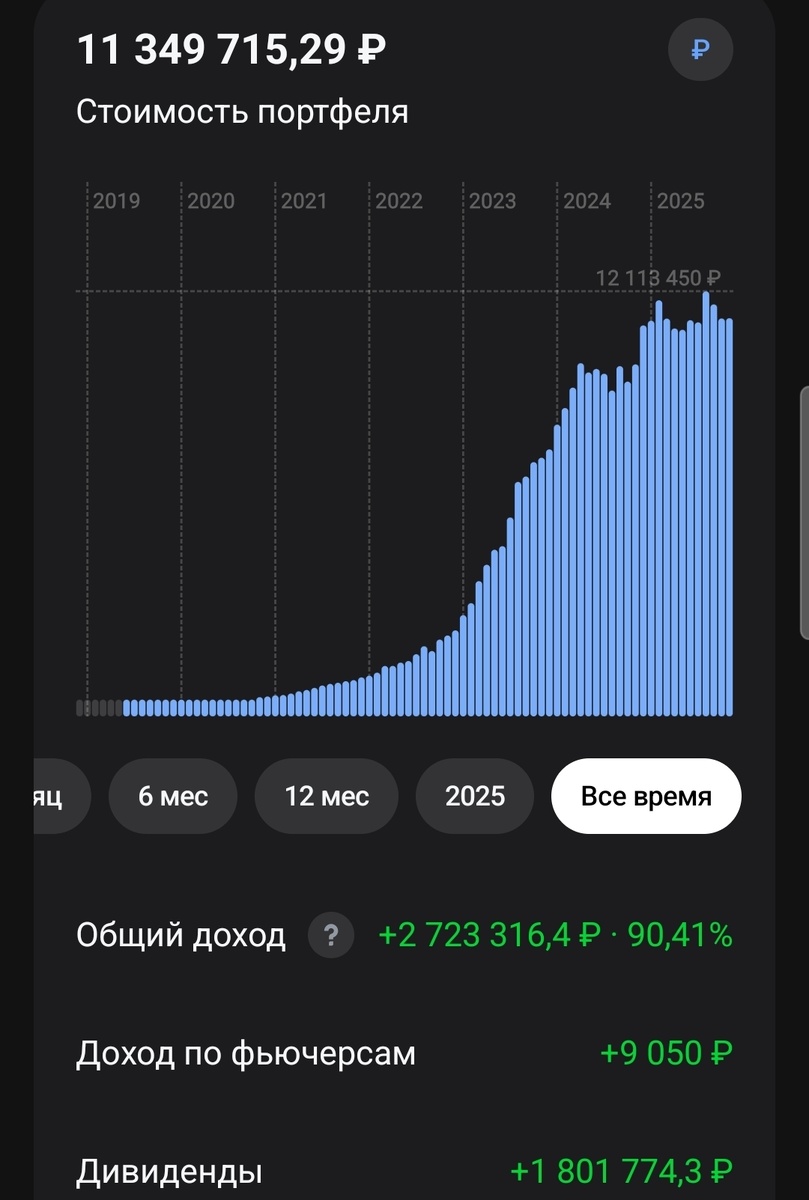
Task: Open the ruble currency selector icon
Action: point(699,50)
